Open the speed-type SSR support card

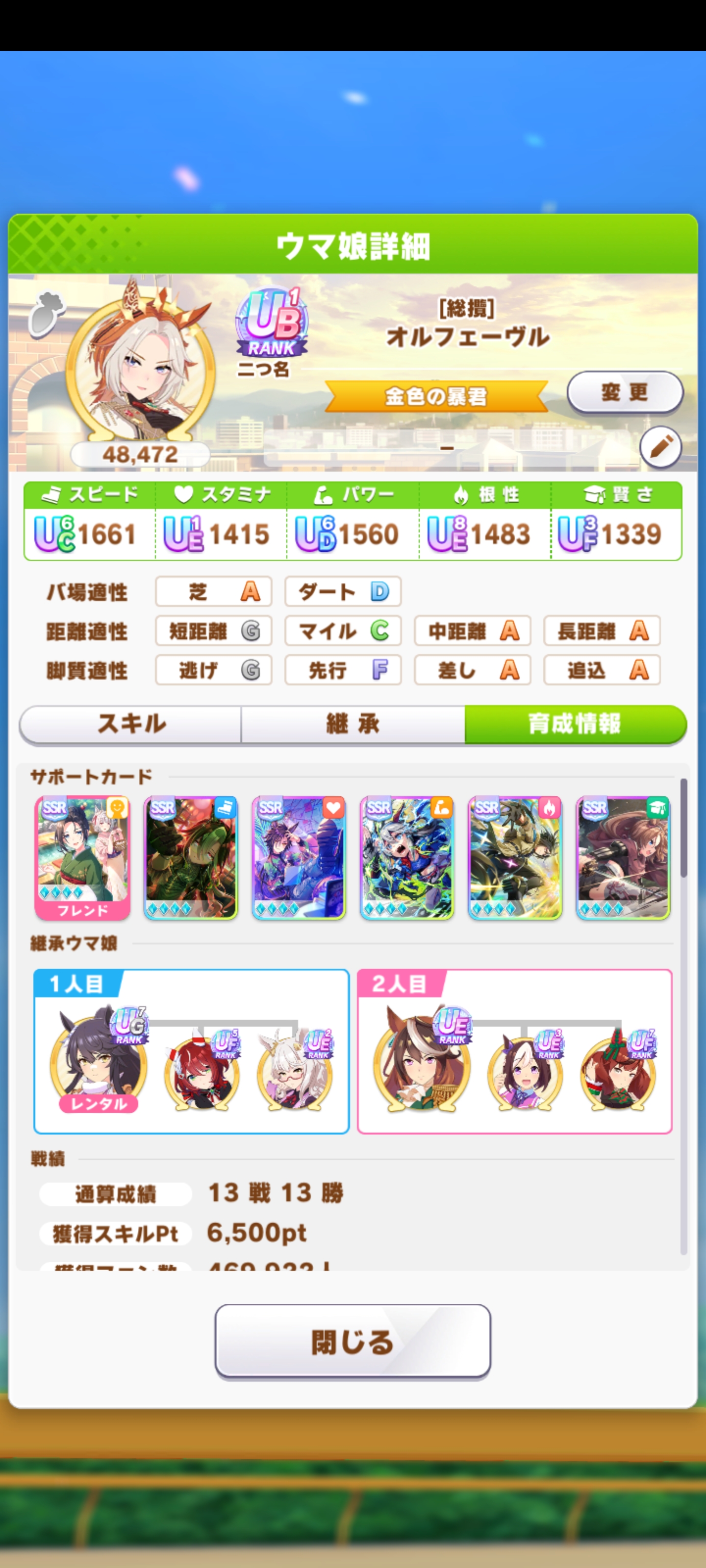(191, 857)
